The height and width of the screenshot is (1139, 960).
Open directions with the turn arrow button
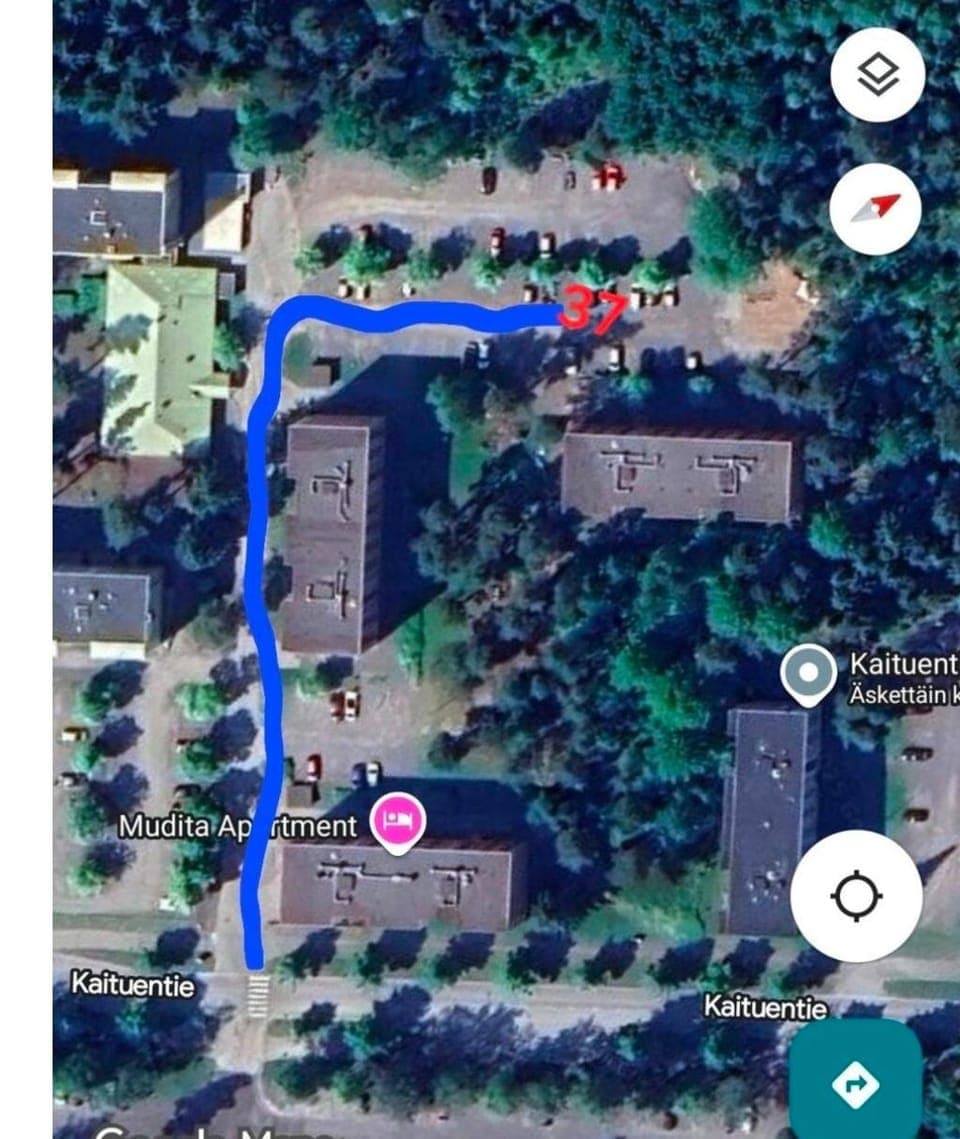[x=855, y=1085]
